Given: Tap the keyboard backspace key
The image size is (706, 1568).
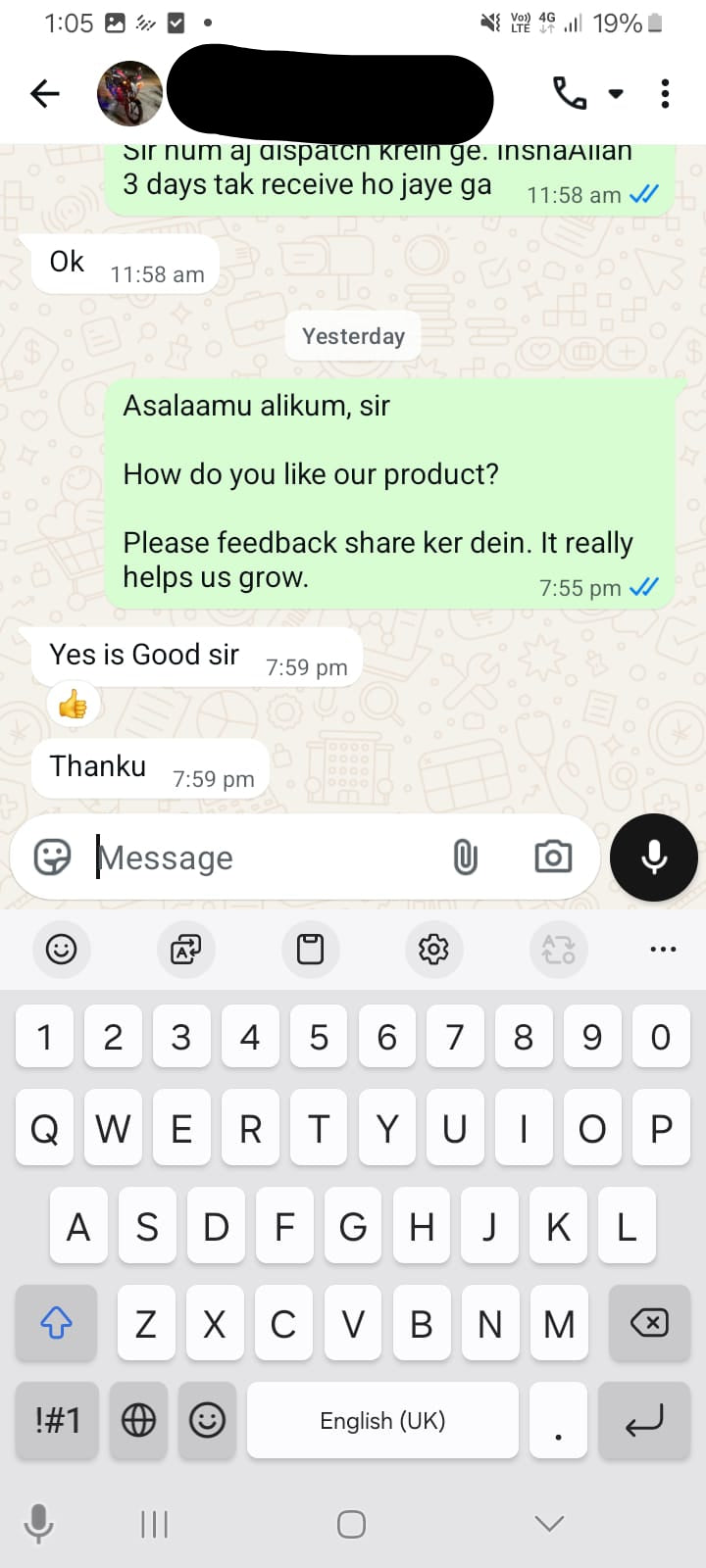Looking at the screenshot, I should click(x=648, y=1324).
